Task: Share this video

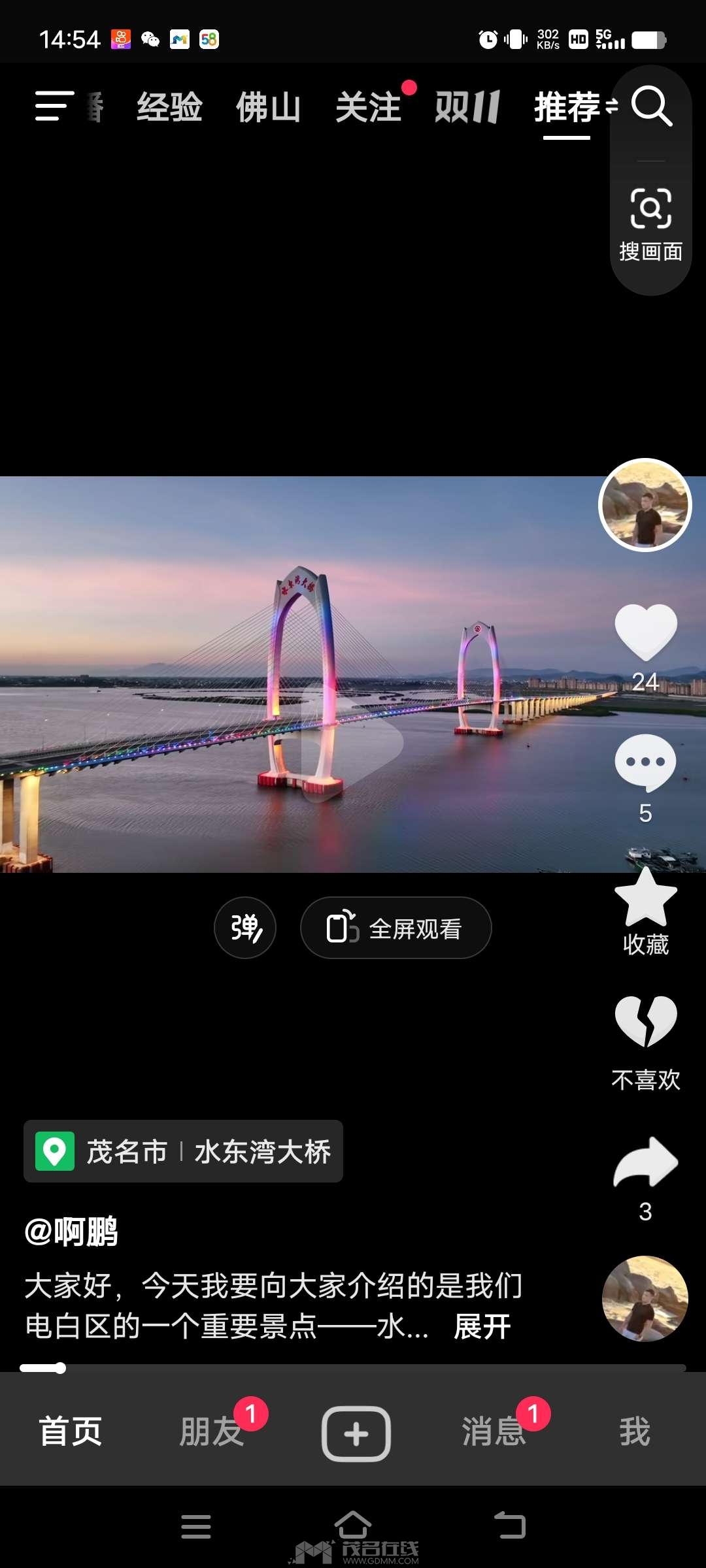Action: [646, 1162]
